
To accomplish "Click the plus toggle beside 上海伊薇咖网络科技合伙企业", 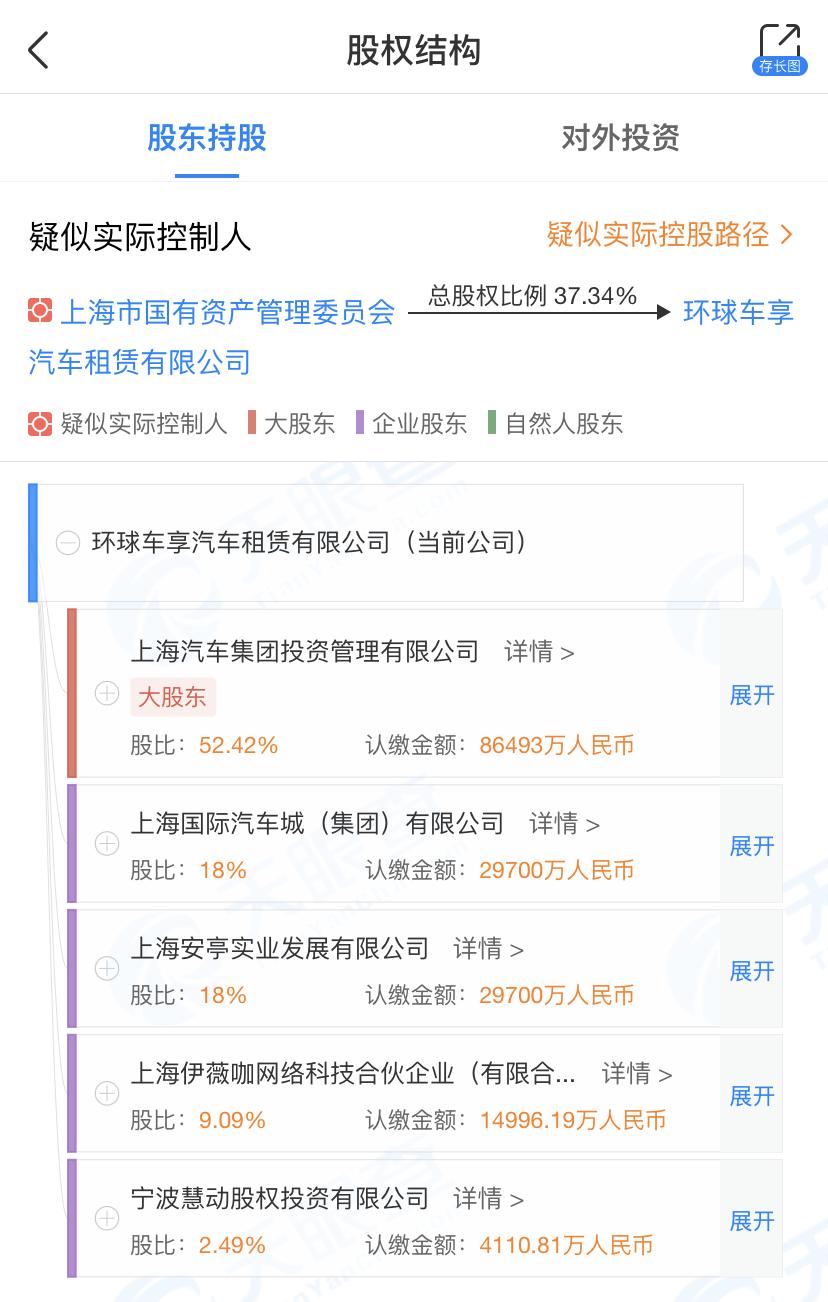I will [x=106, y=1093].
